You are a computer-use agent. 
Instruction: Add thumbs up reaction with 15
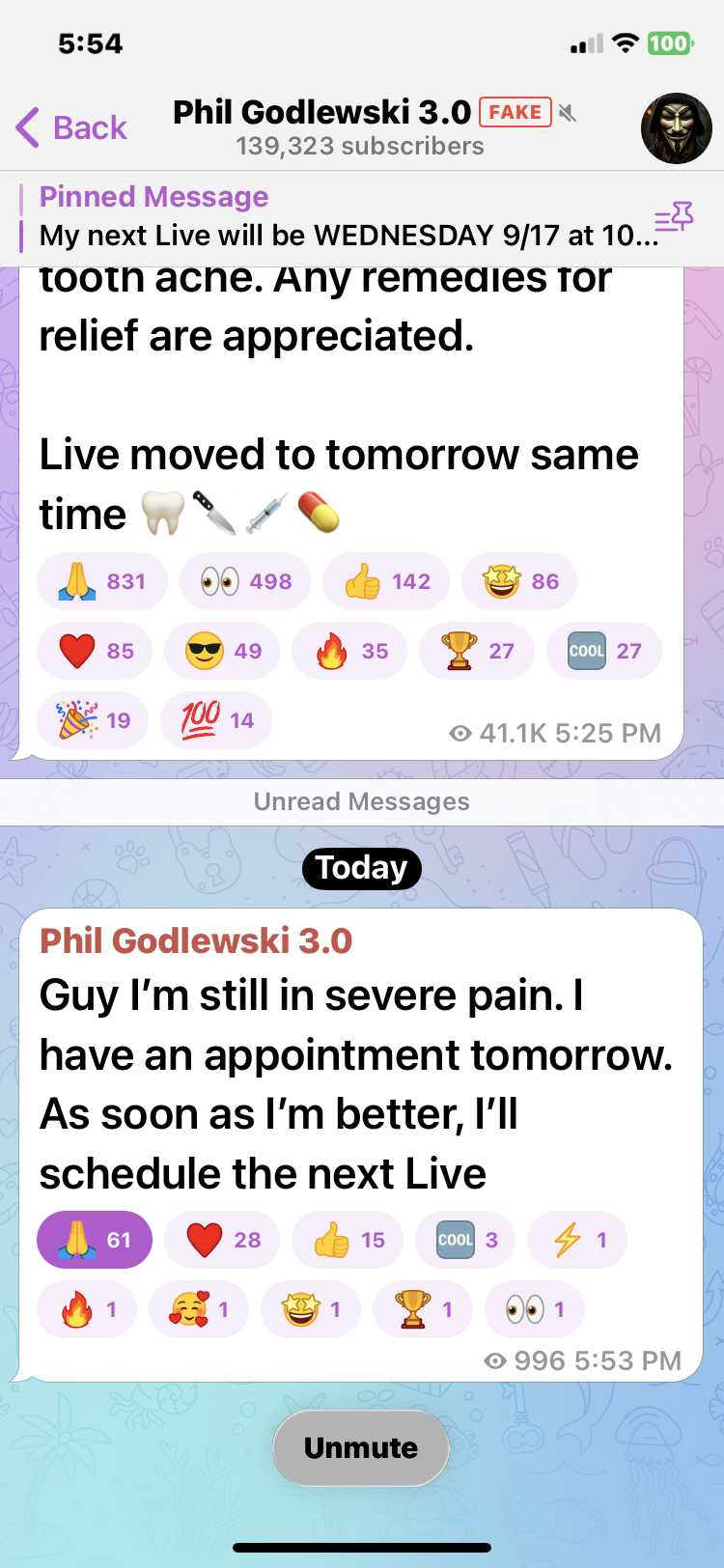click(x=348, y=1240)
